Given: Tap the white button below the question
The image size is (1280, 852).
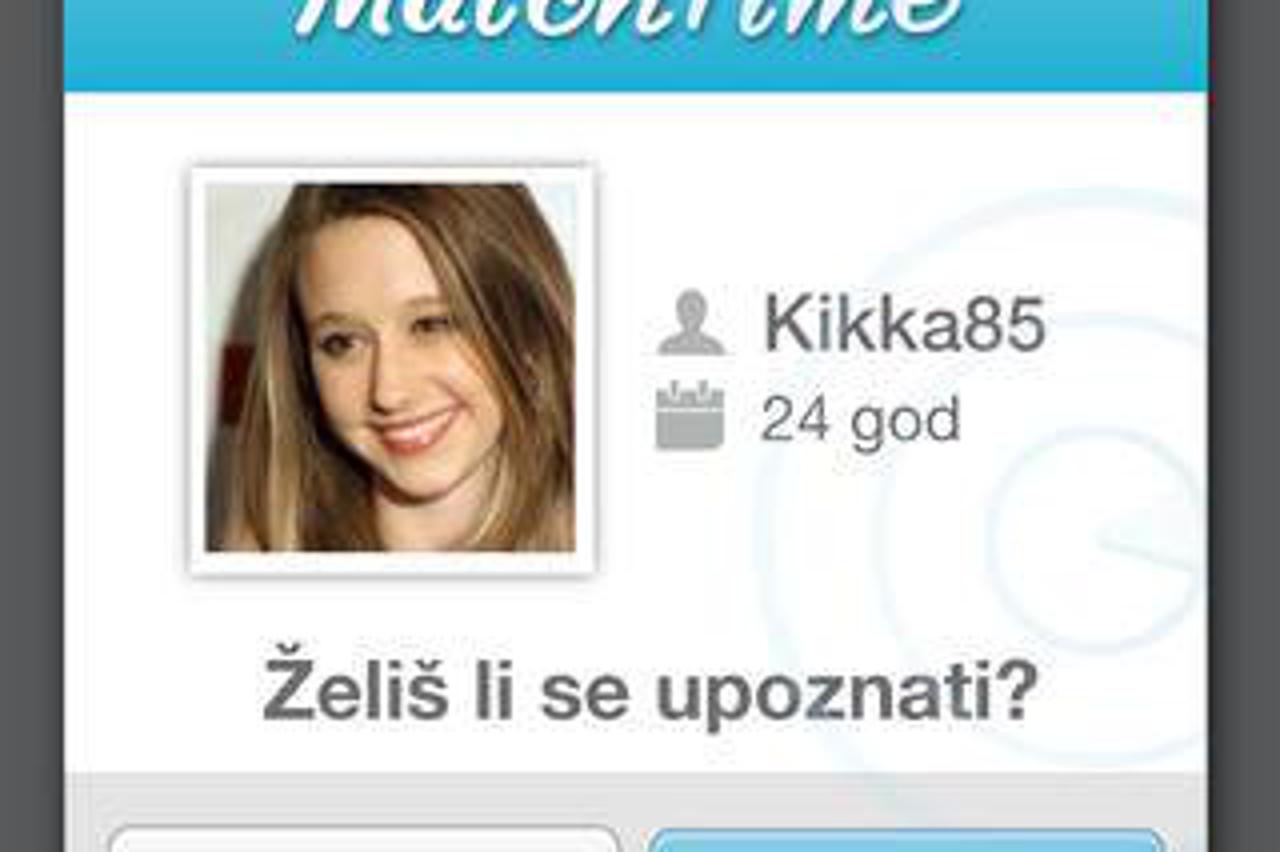Looking at the screenshot, I should [364, 840].
